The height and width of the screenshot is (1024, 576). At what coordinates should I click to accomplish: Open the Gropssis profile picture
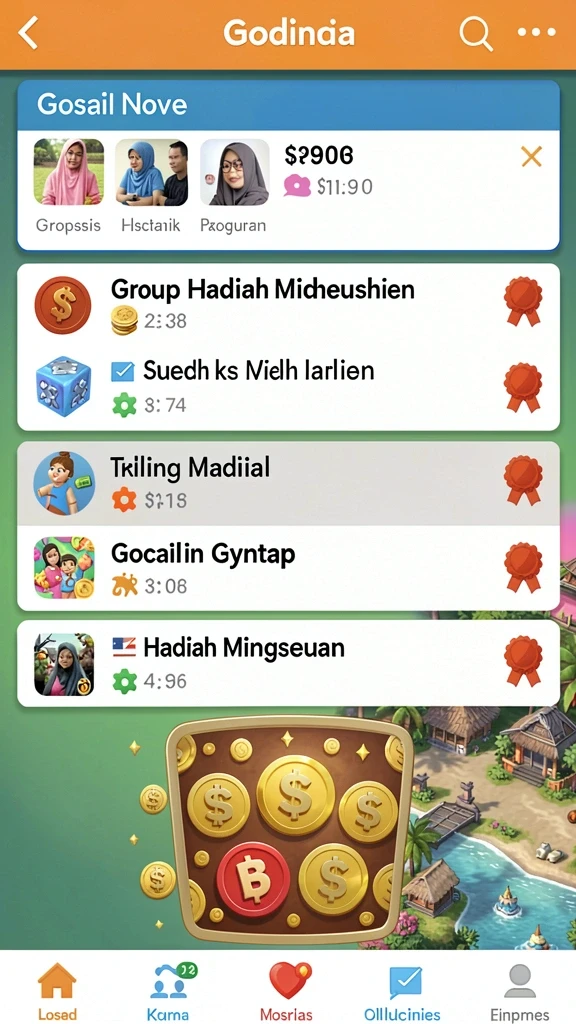click(69, 172)
